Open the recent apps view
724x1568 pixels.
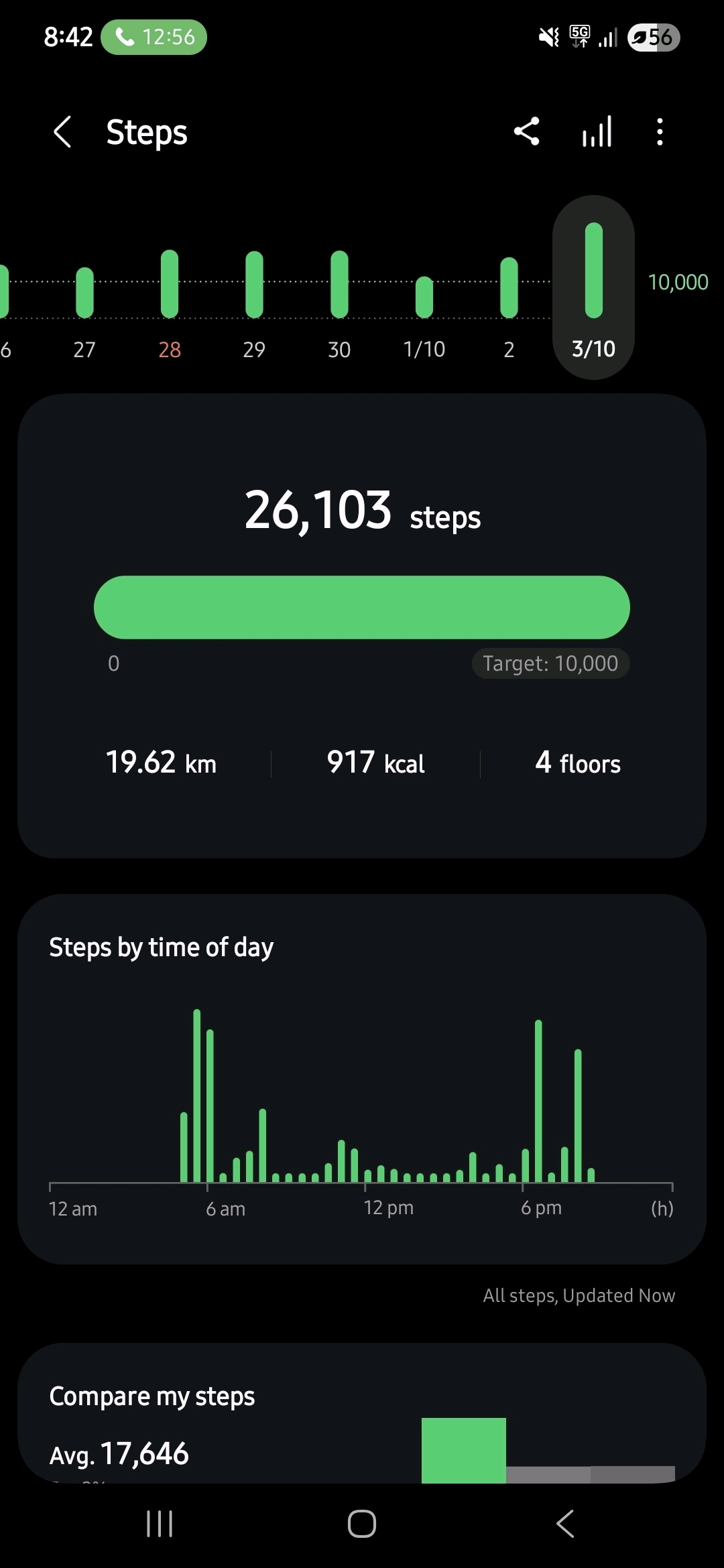160,1524
